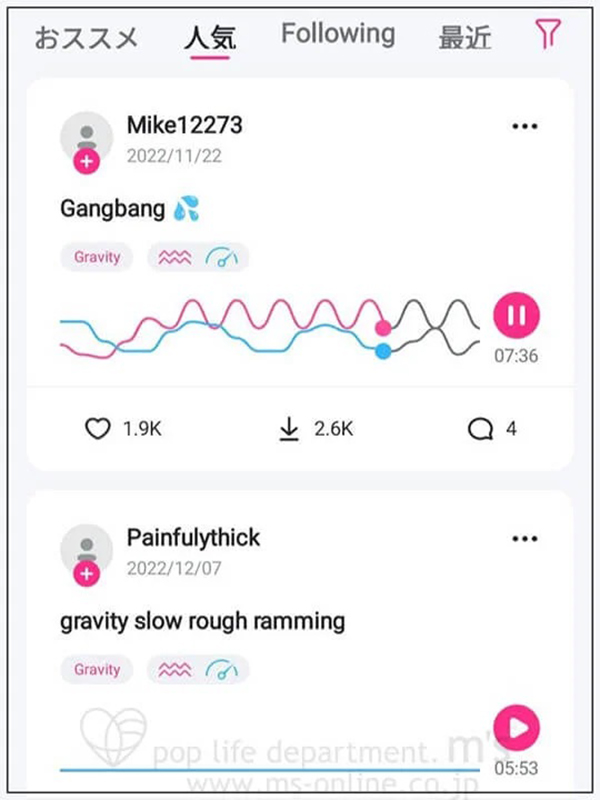Open overflow menu on Mike12273's post

pyautogui.click(x=524, y=127)
